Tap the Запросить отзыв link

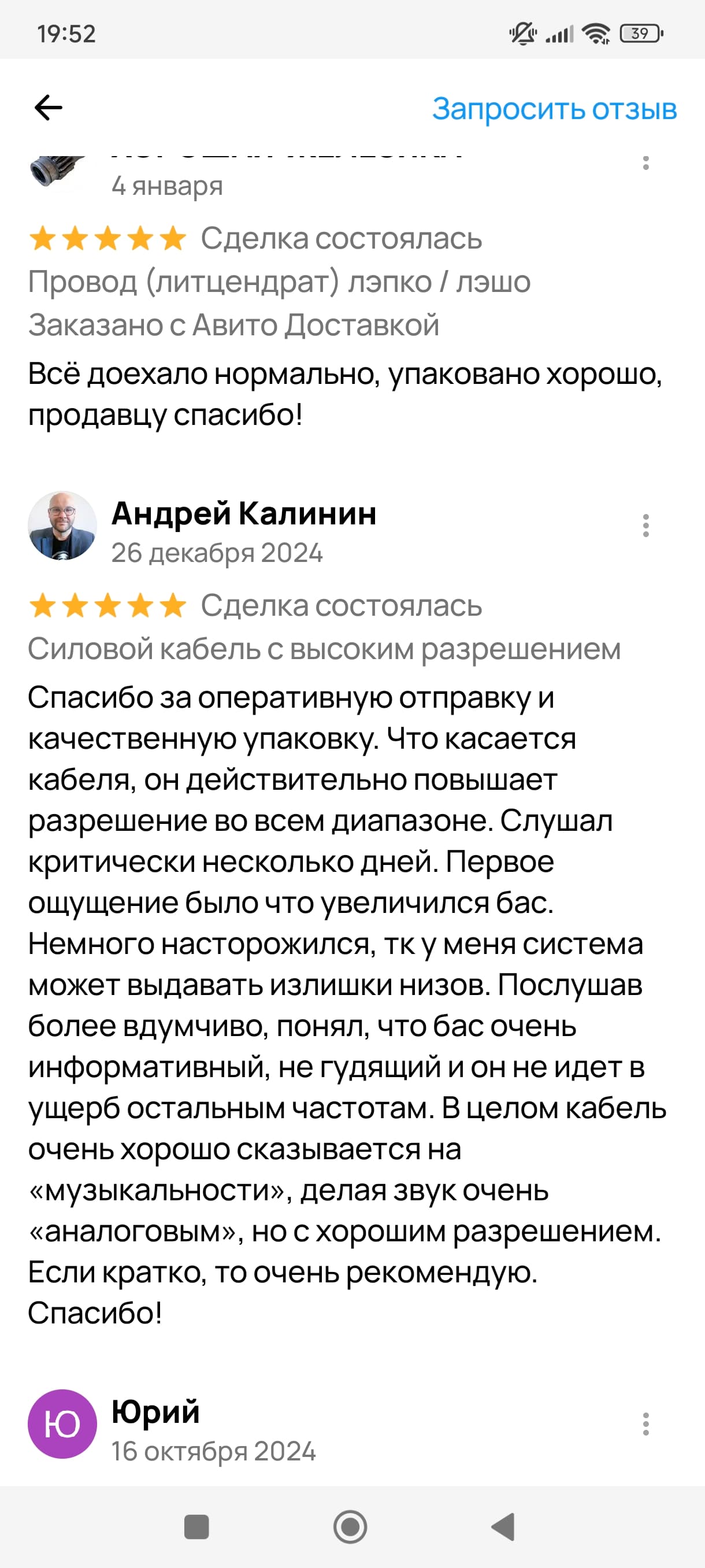[x=554, y=109]
